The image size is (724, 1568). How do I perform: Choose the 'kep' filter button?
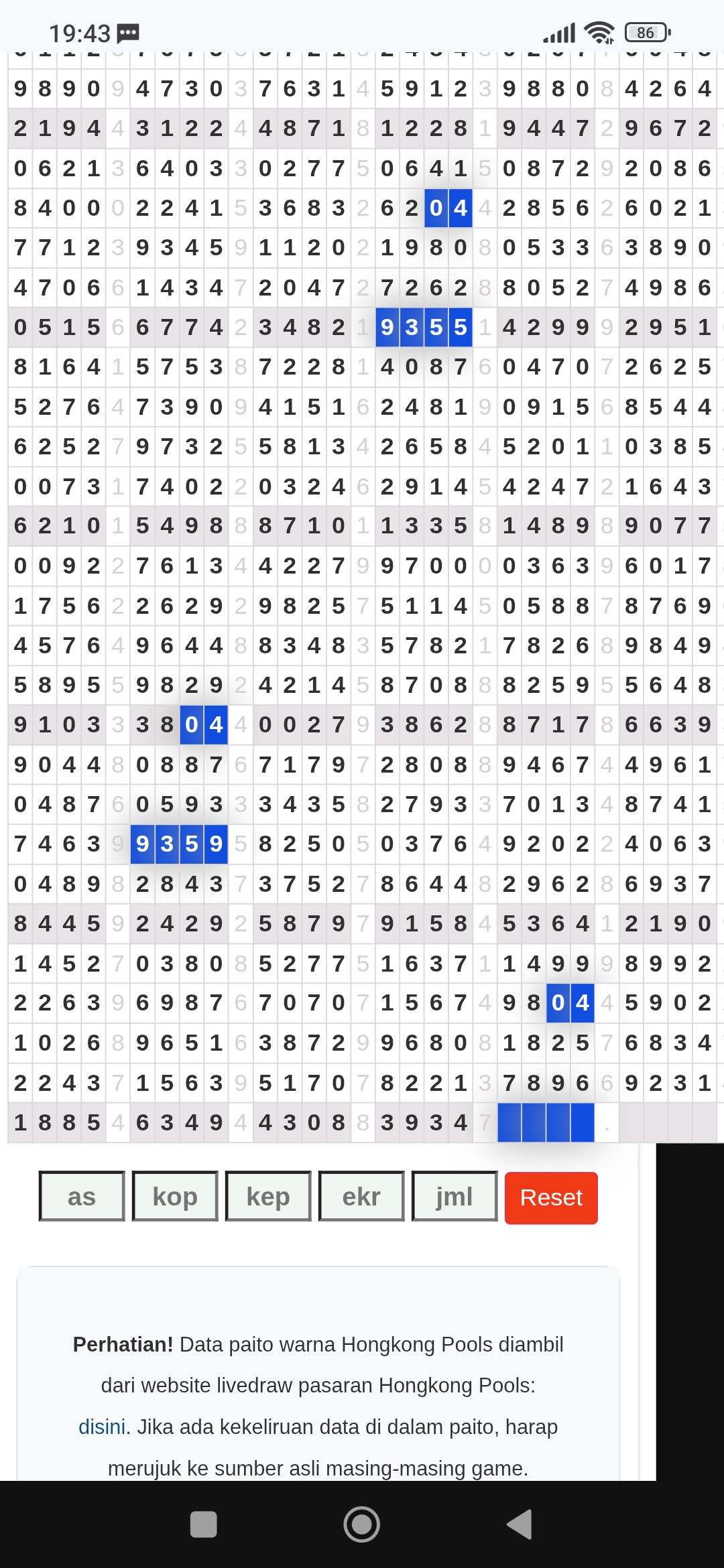pyautogui.click(x=268, y=1196)
